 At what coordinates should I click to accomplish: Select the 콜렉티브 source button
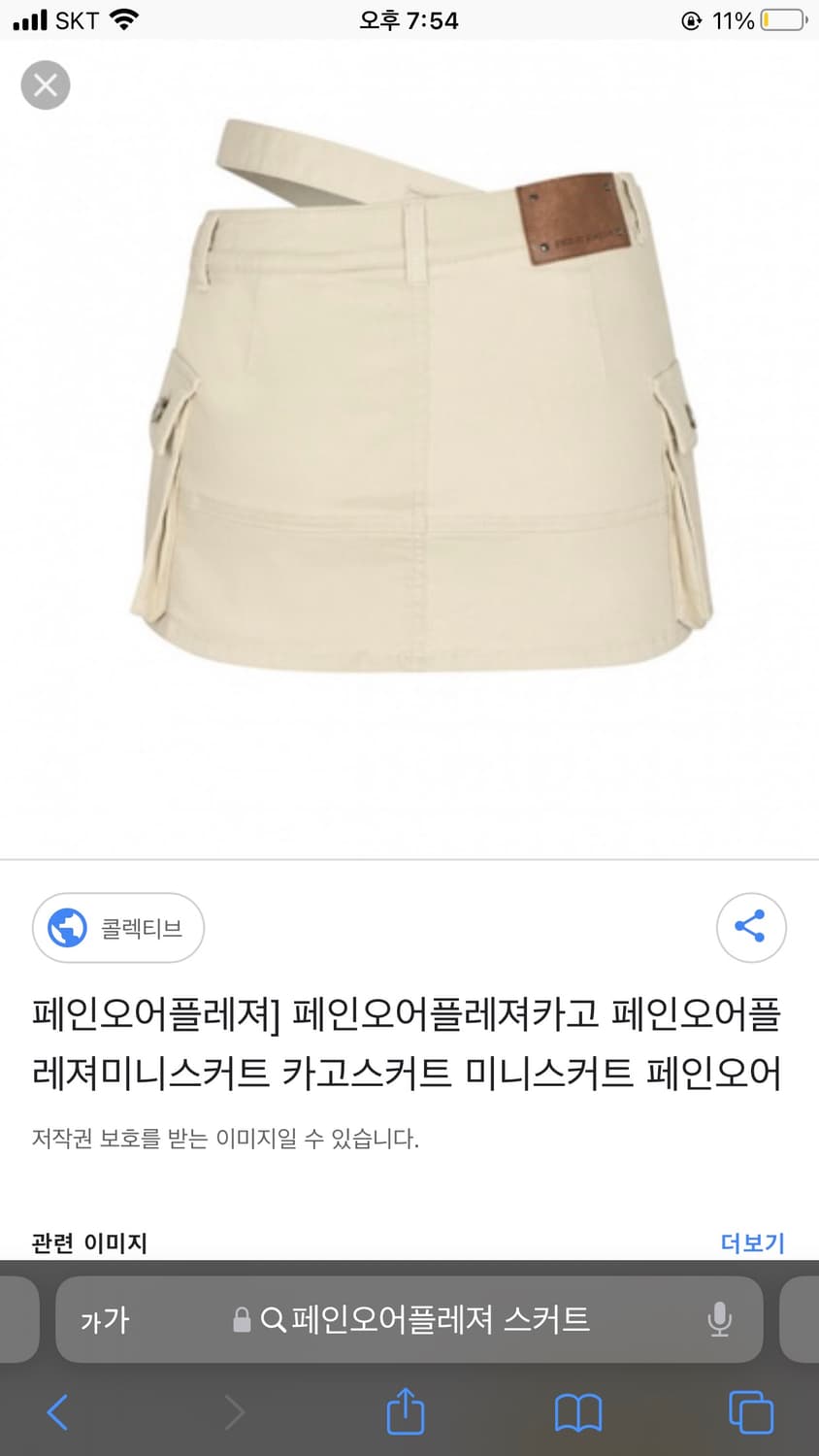(x=117, y=927)
